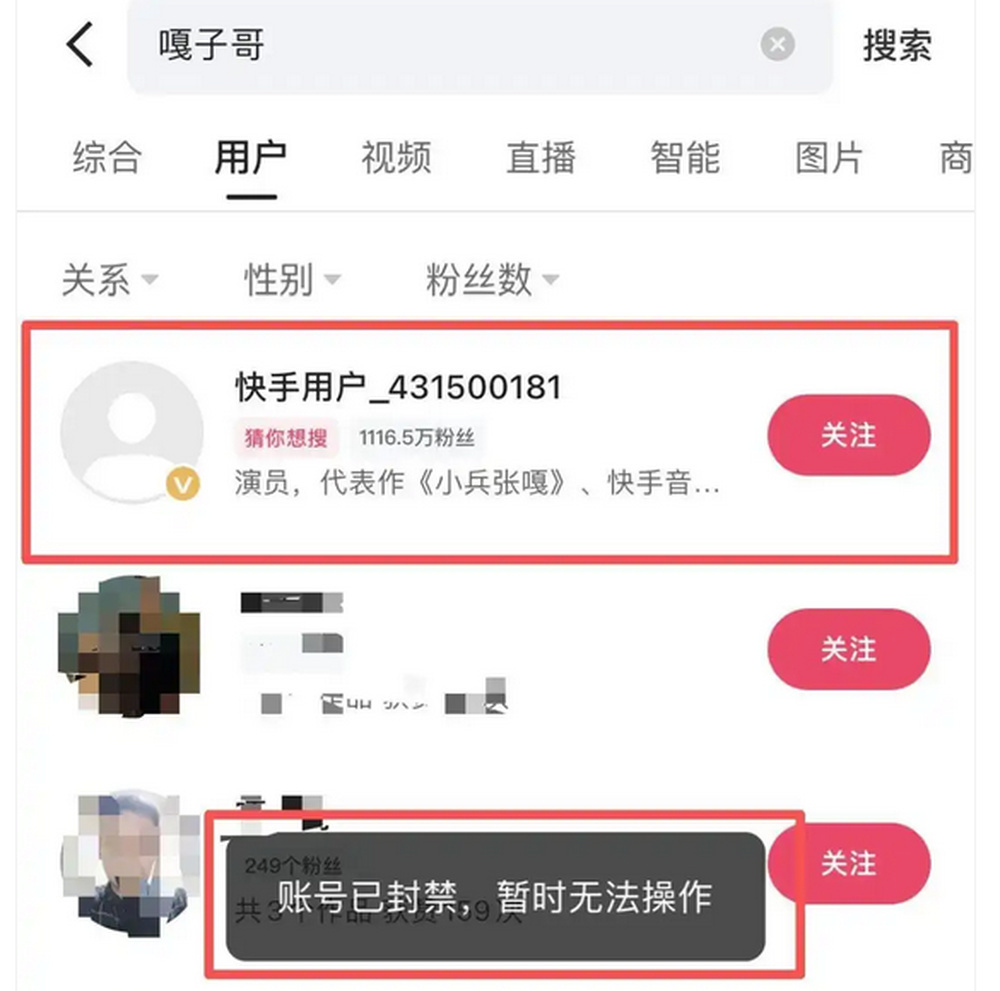Switch to the 视频 tab
The height and width of the screenshot is (991, 1000).
(x=396, y=158)
